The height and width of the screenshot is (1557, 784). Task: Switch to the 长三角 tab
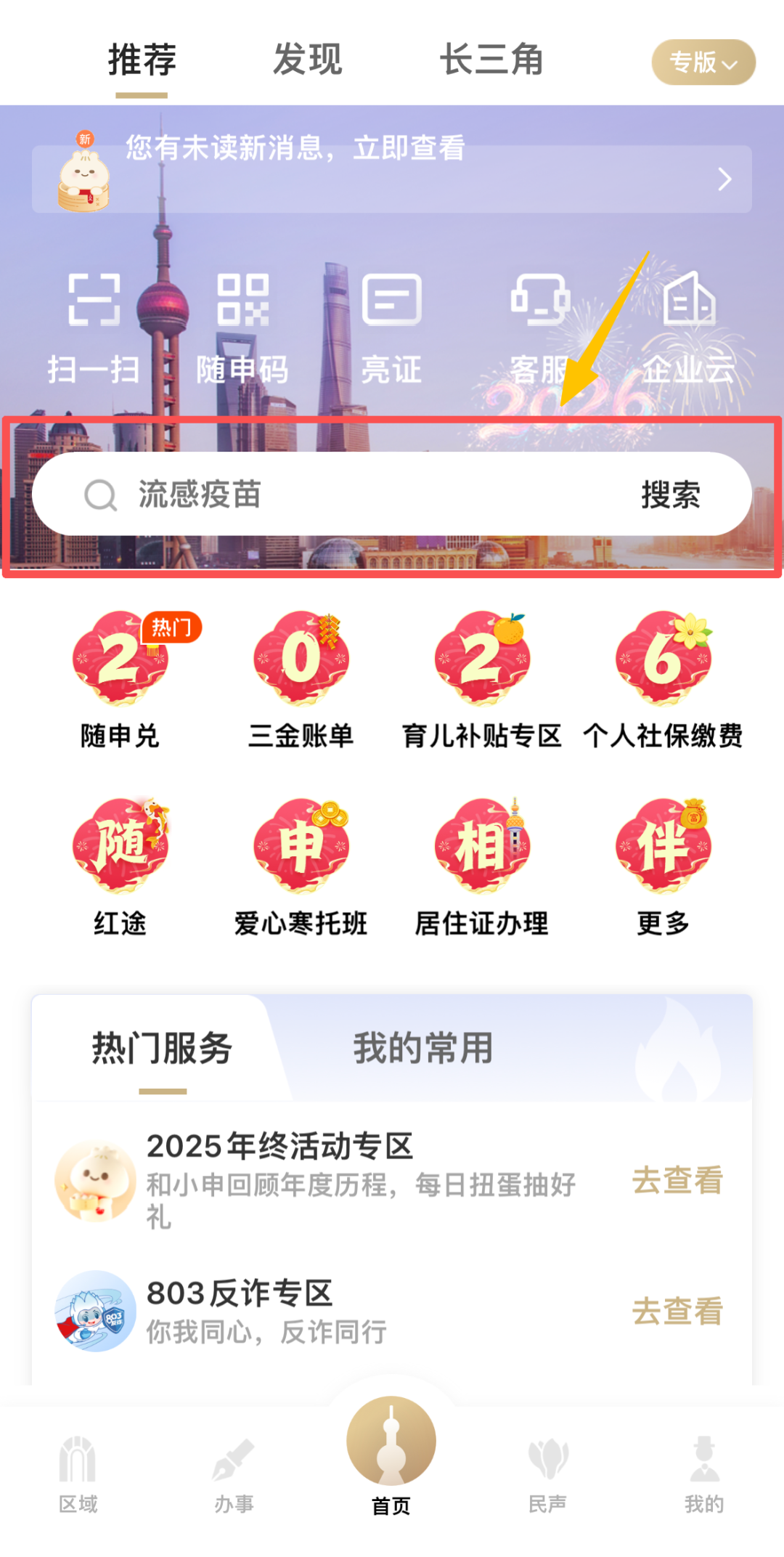pyautogui.click(x=491, y=60)
